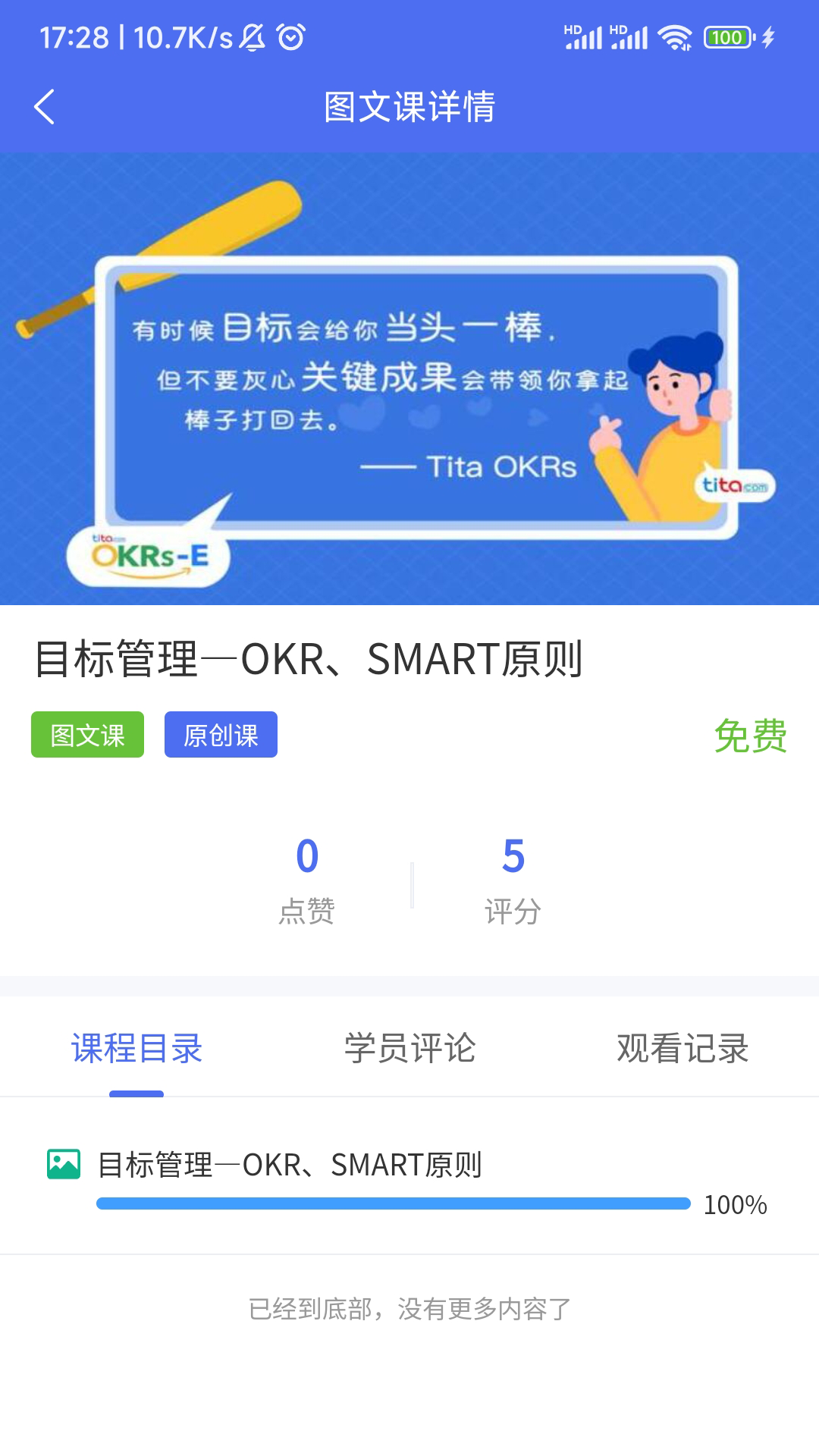The image size is (819, 1456).
Task: Open the lesson 目标管理—OKR、SMART原则 in the catalog
Action: 290,1165
